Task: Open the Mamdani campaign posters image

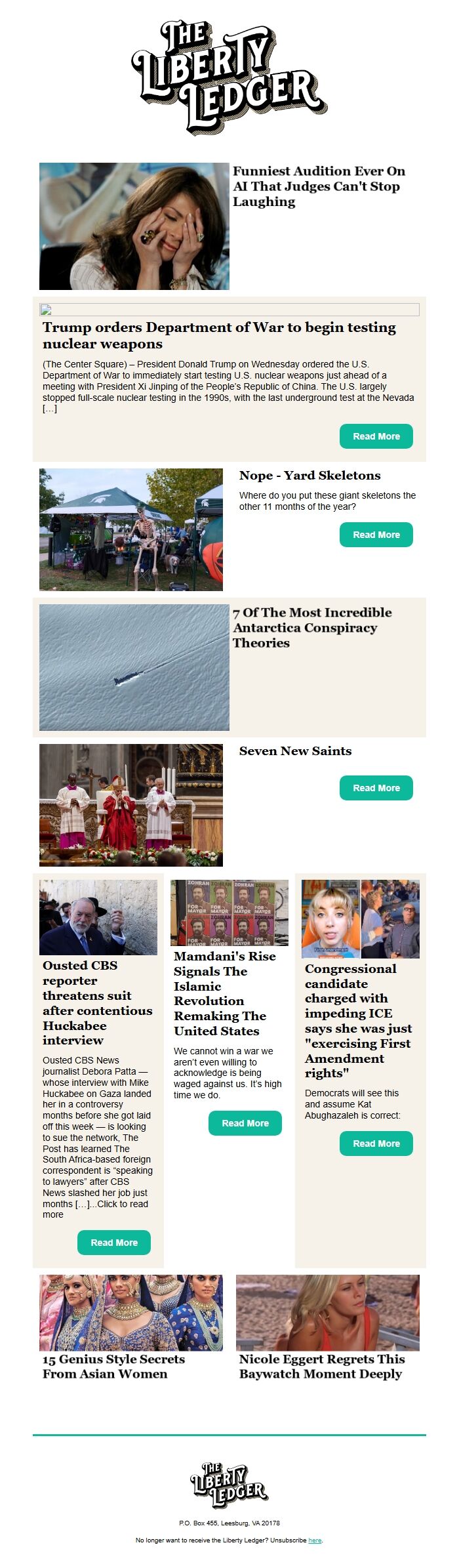Action: tap(229, 913)
